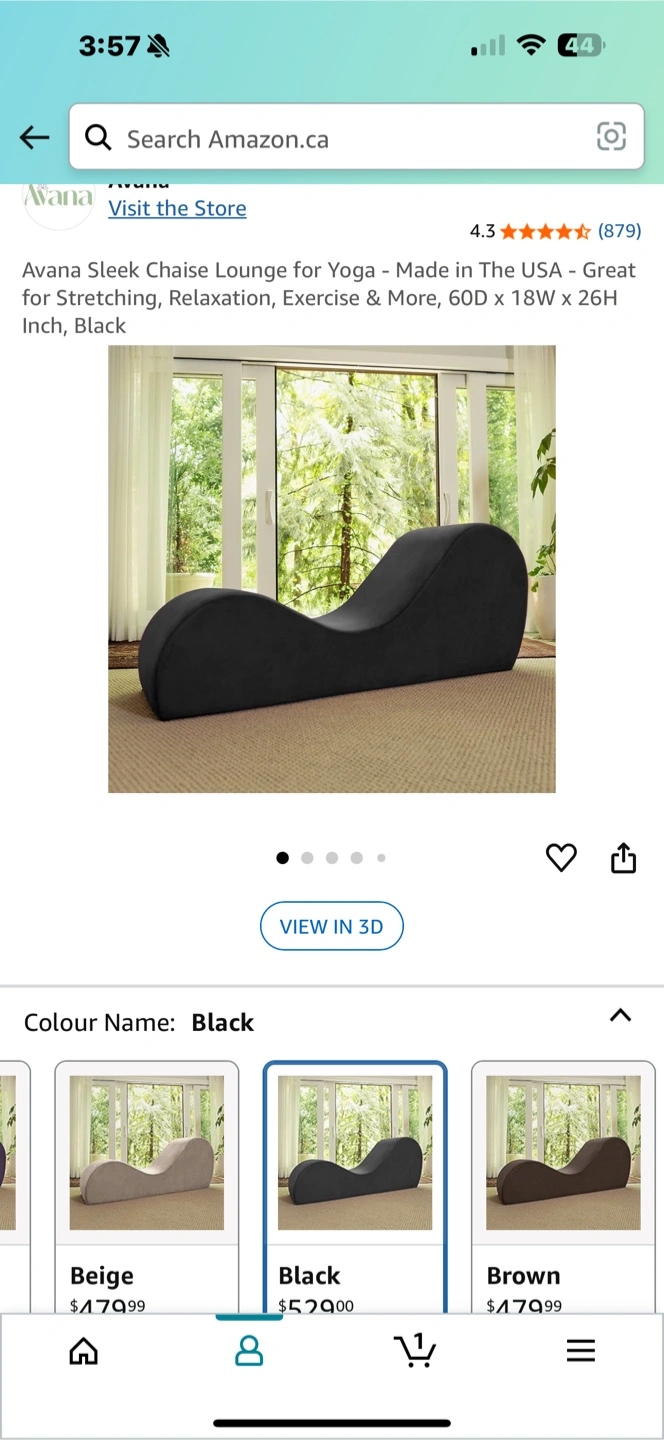Go back with the arrow icon
This screenshot has height=1440, width=664.
tap(35, 138)
